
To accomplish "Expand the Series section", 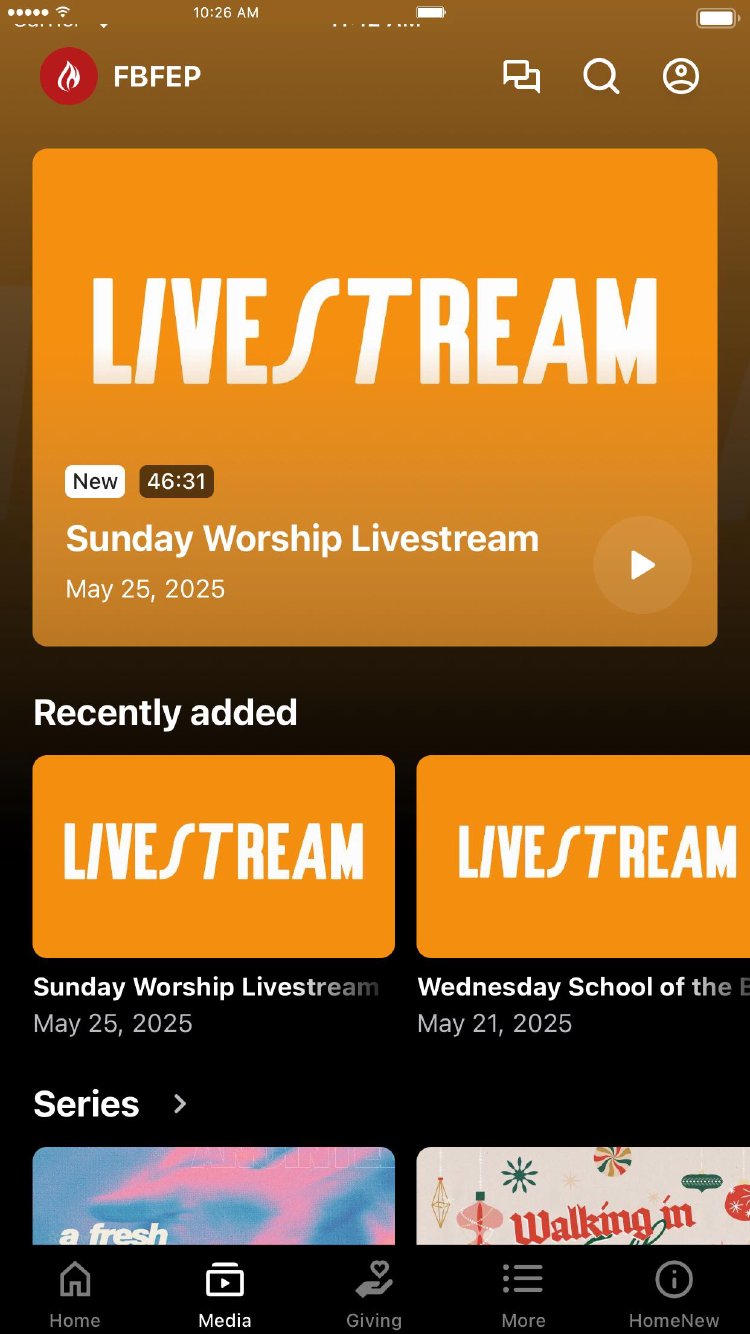I will pos(180,1103).
